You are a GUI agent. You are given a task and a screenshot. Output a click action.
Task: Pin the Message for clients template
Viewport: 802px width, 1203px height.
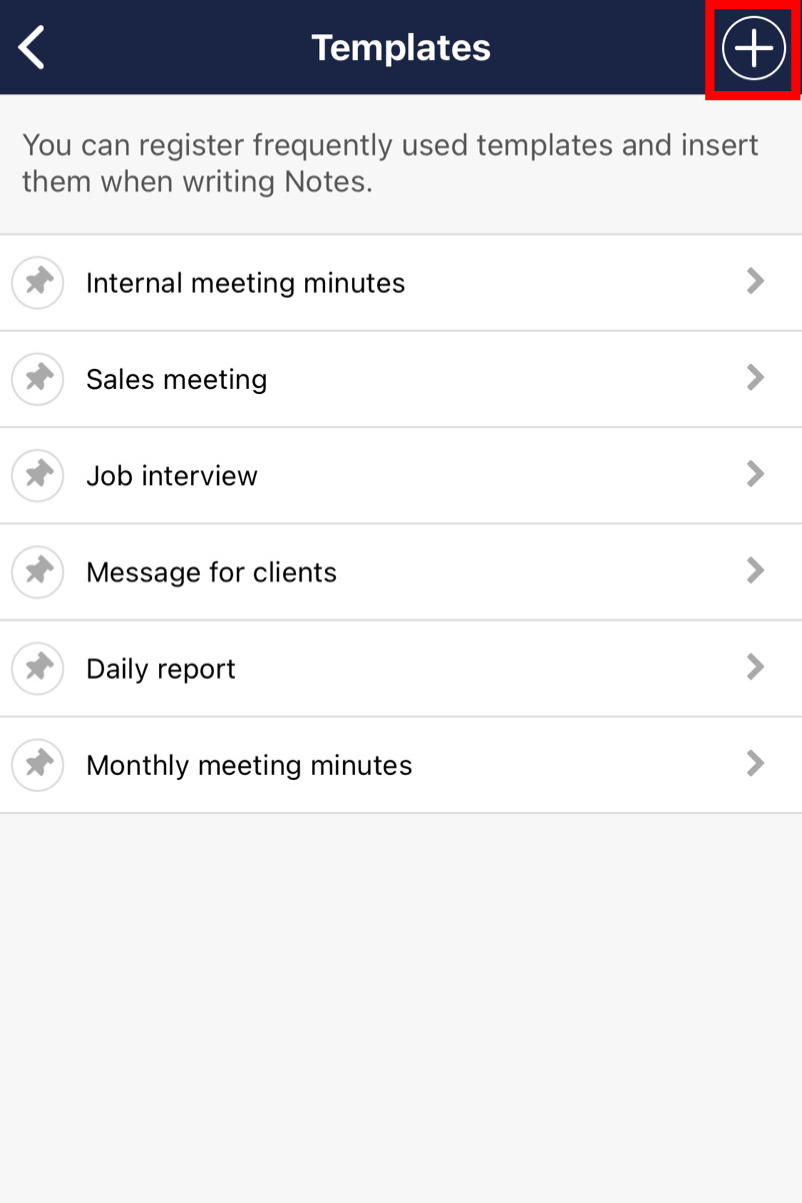38,572
